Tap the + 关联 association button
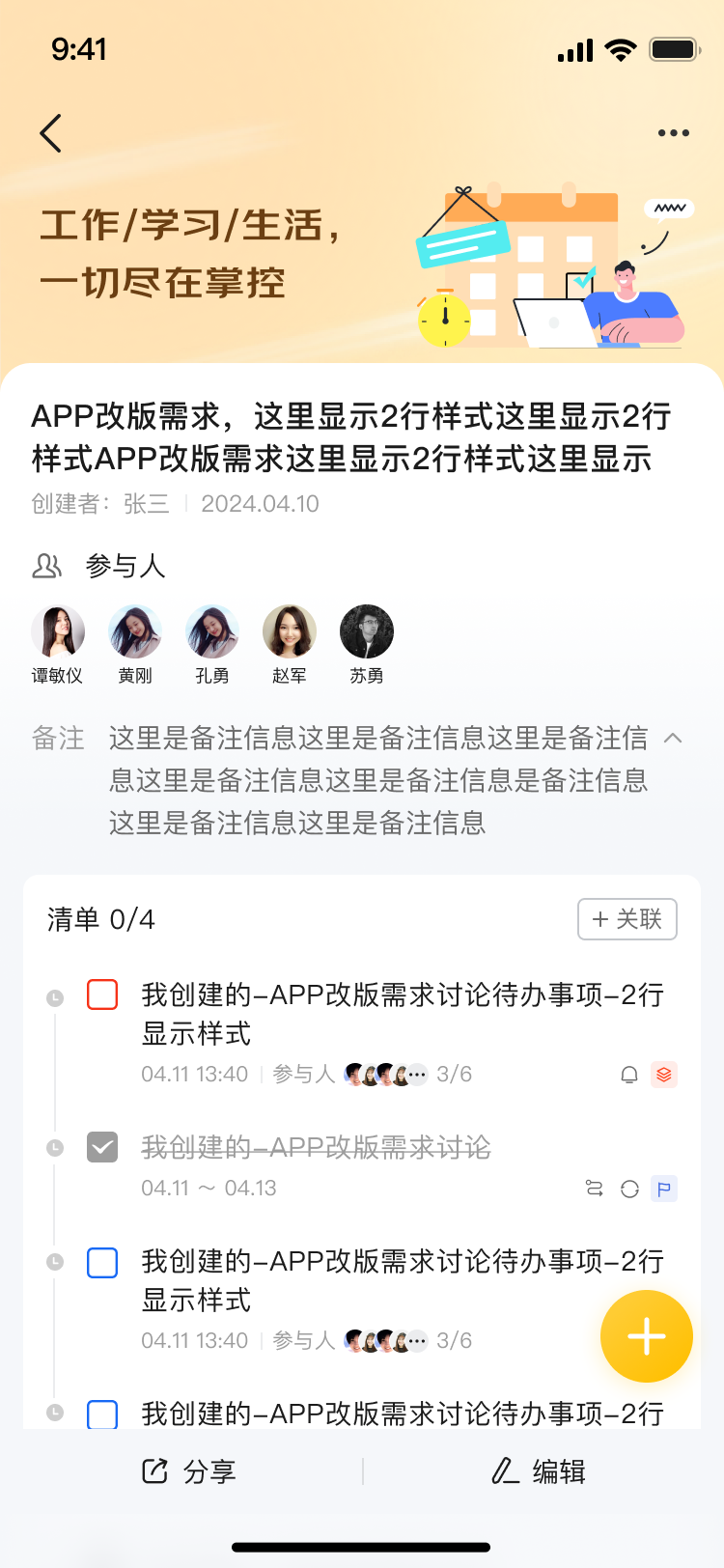 [627, 919]
